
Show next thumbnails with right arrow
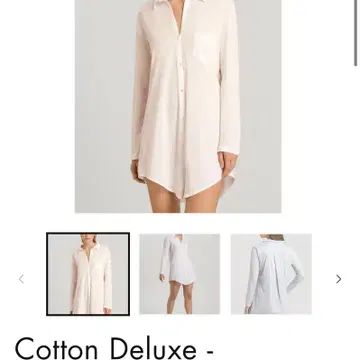(338, 279)
